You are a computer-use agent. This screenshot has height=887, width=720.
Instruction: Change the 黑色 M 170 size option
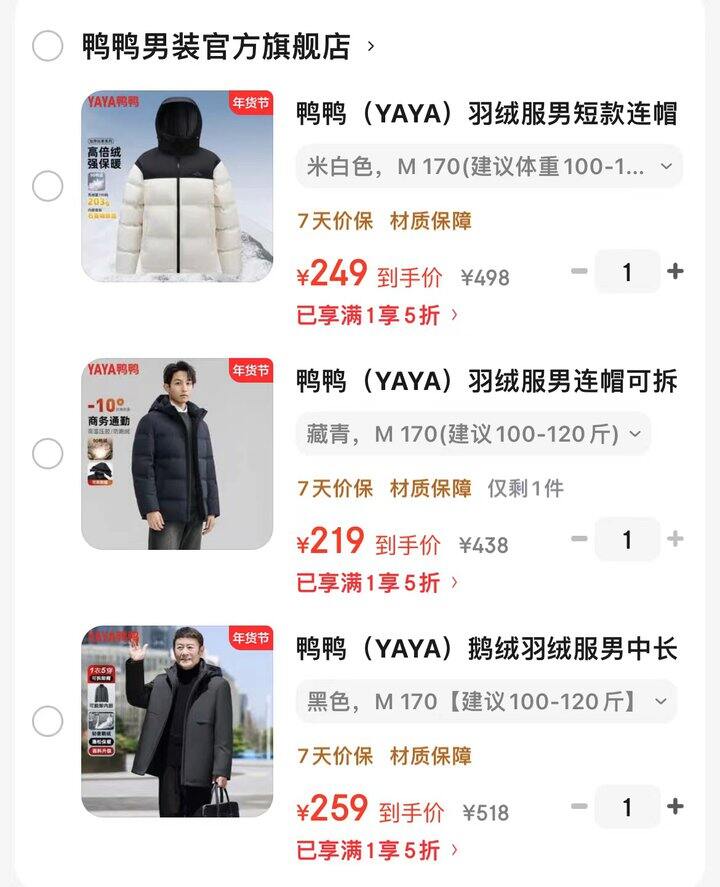pyautogui.click(x=486, y=701)
